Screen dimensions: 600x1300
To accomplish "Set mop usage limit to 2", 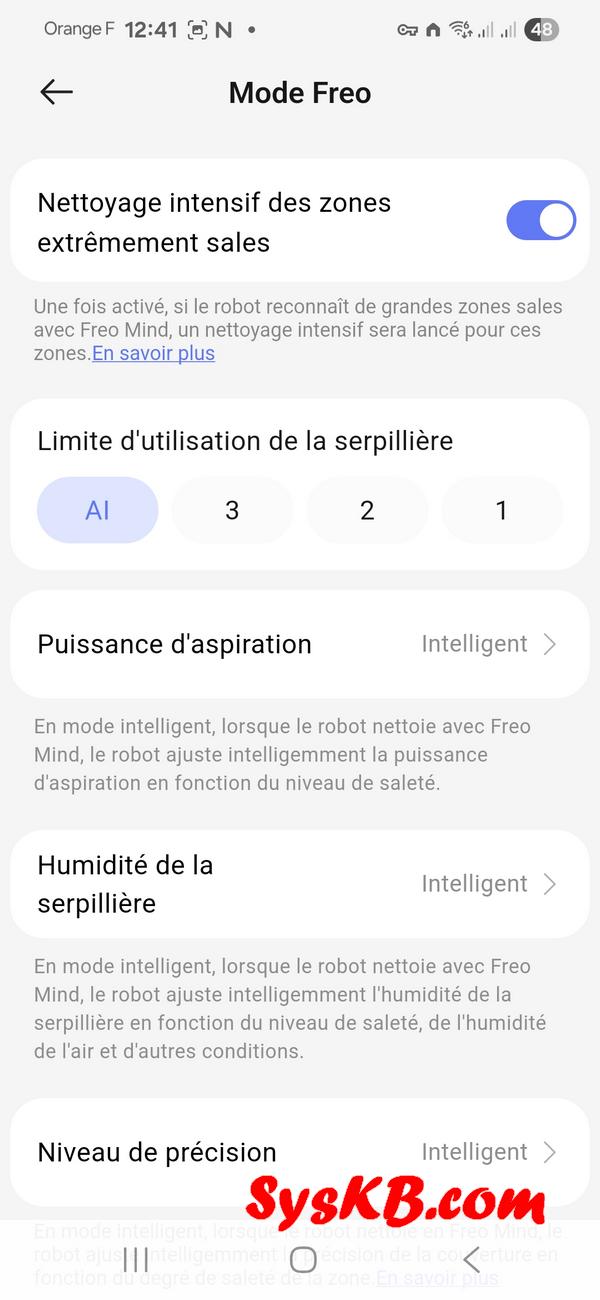I will point(367,510).
